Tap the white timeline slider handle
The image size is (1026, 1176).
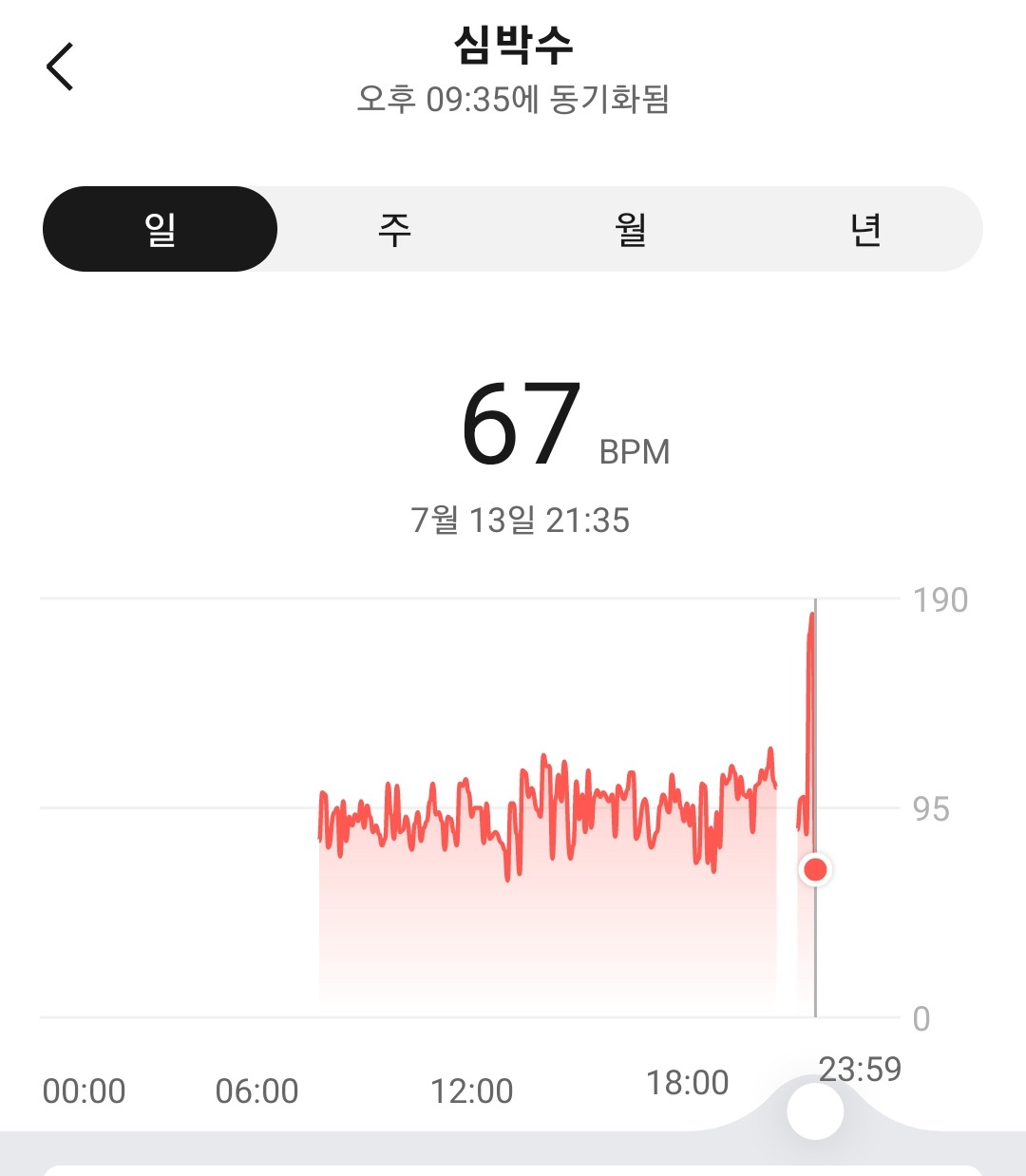(815, 1110)
